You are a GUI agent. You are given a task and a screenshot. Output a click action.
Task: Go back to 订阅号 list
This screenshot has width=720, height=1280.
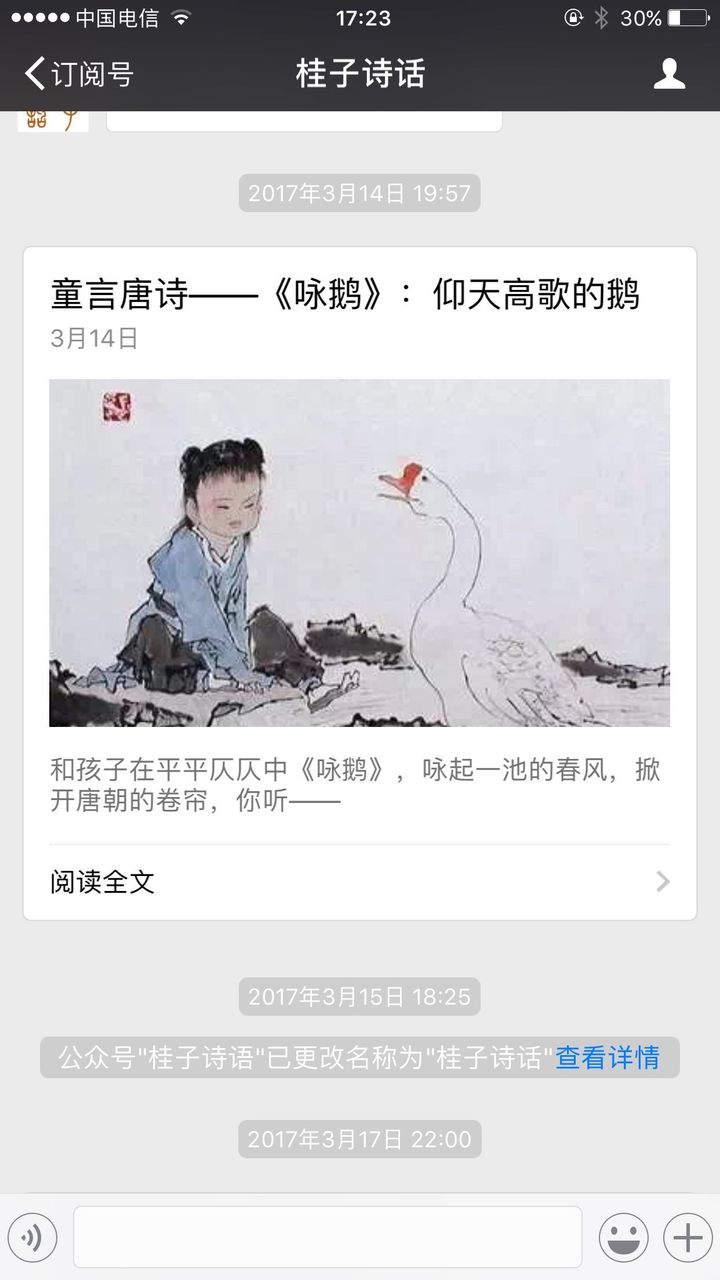coord(78,74)
